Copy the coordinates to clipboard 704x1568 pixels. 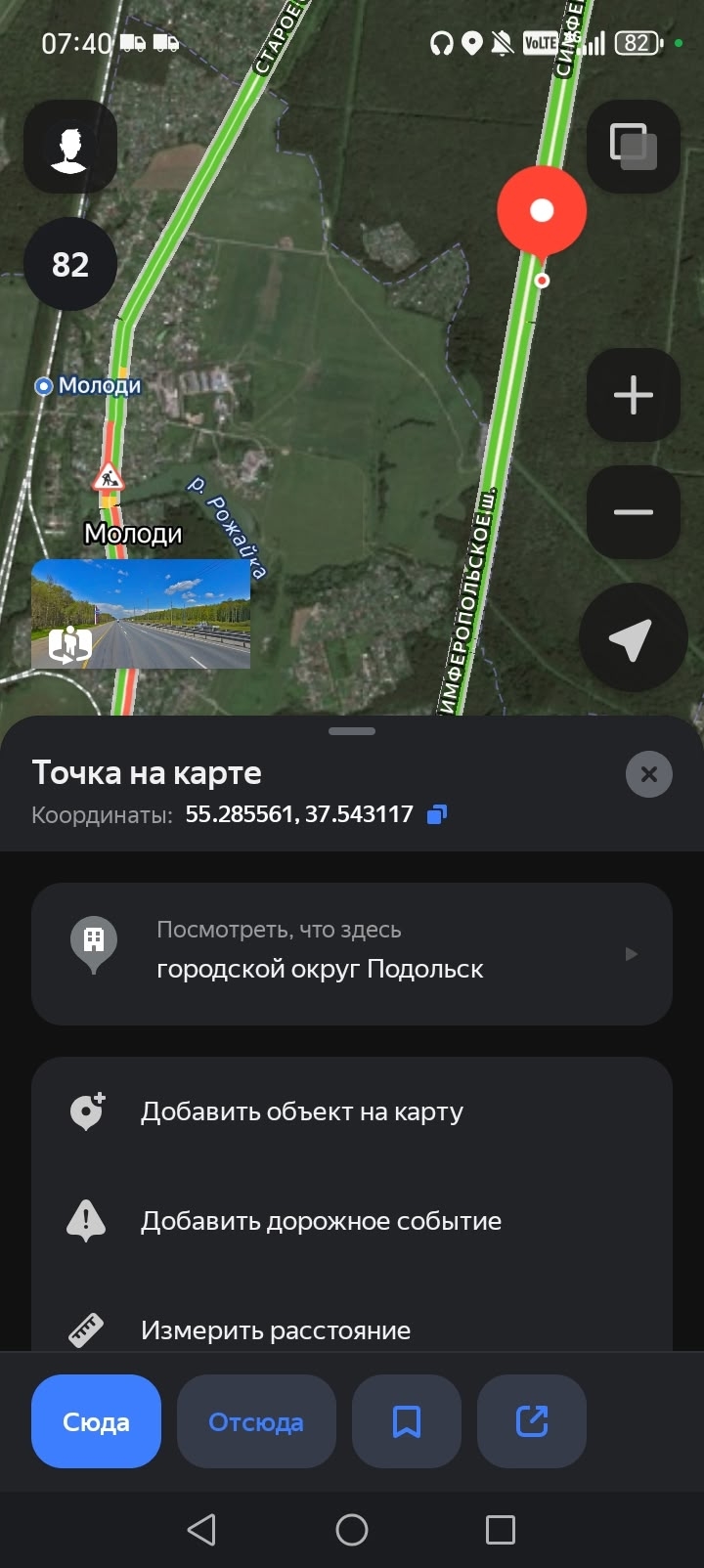pyautogui.click(x=437, y=814)
